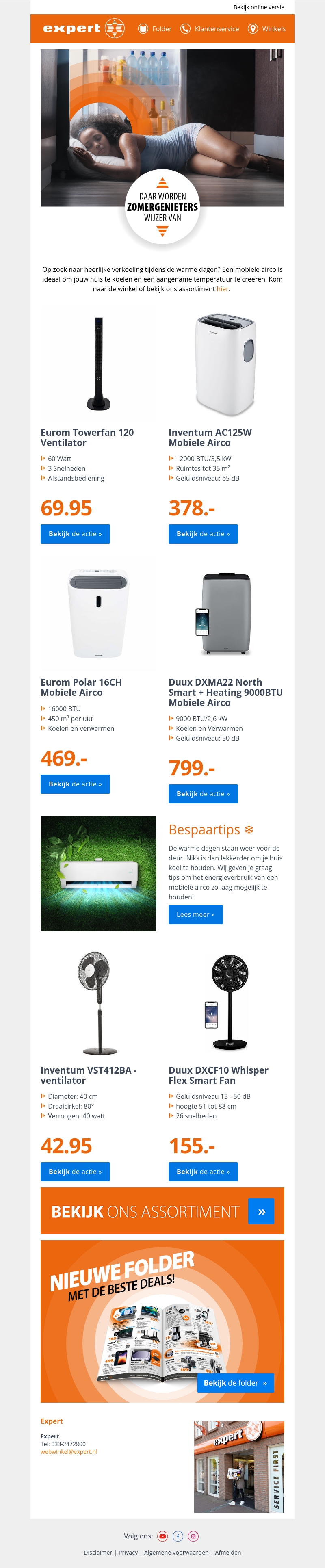The width and height of the screenshot is (325, 1568).
Task: Open the Eurom Polar 16CH deal
Action: tap(75, 784)
